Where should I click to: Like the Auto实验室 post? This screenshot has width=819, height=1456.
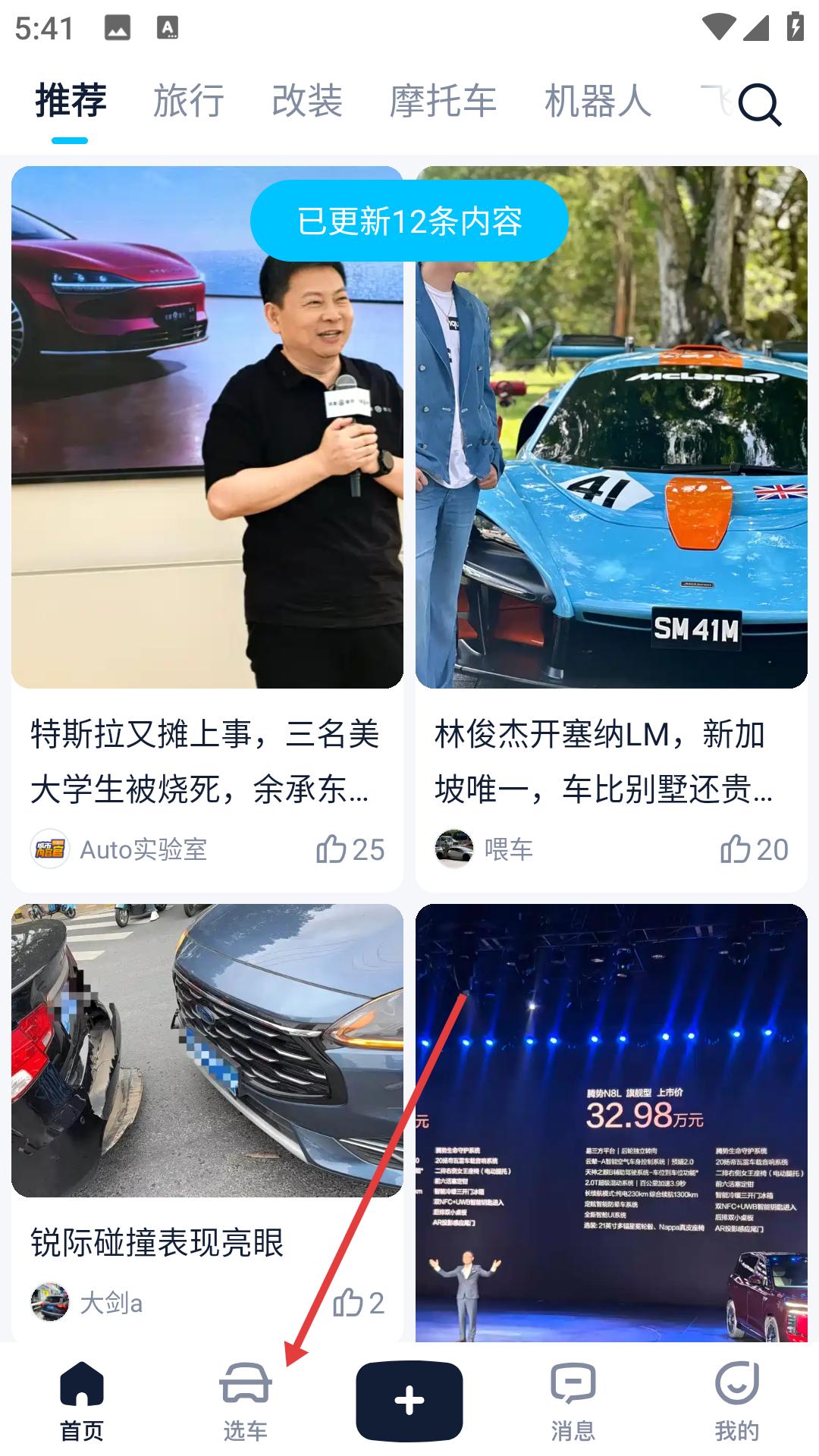coord(350,849)
